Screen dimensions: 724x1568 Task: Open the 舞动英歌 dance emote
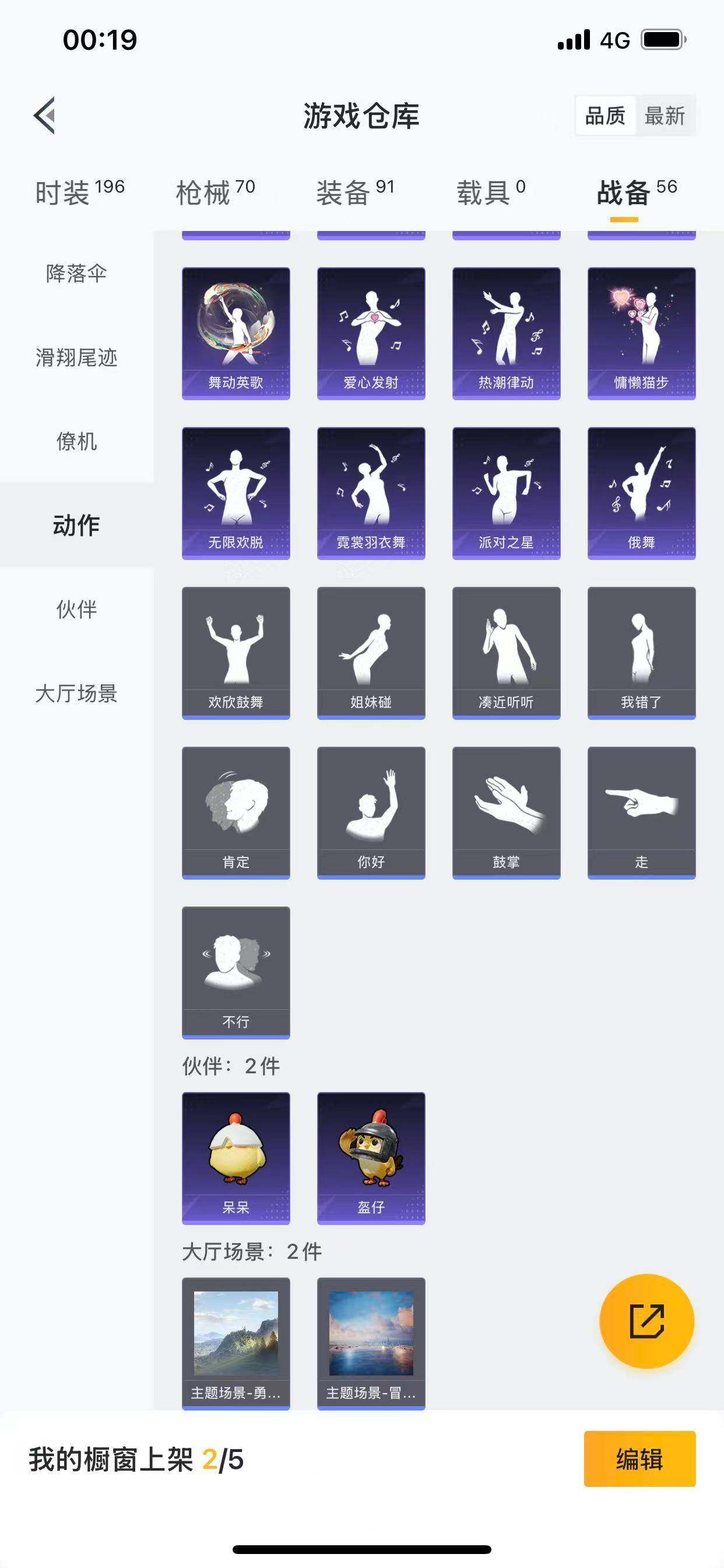point(236,332)
